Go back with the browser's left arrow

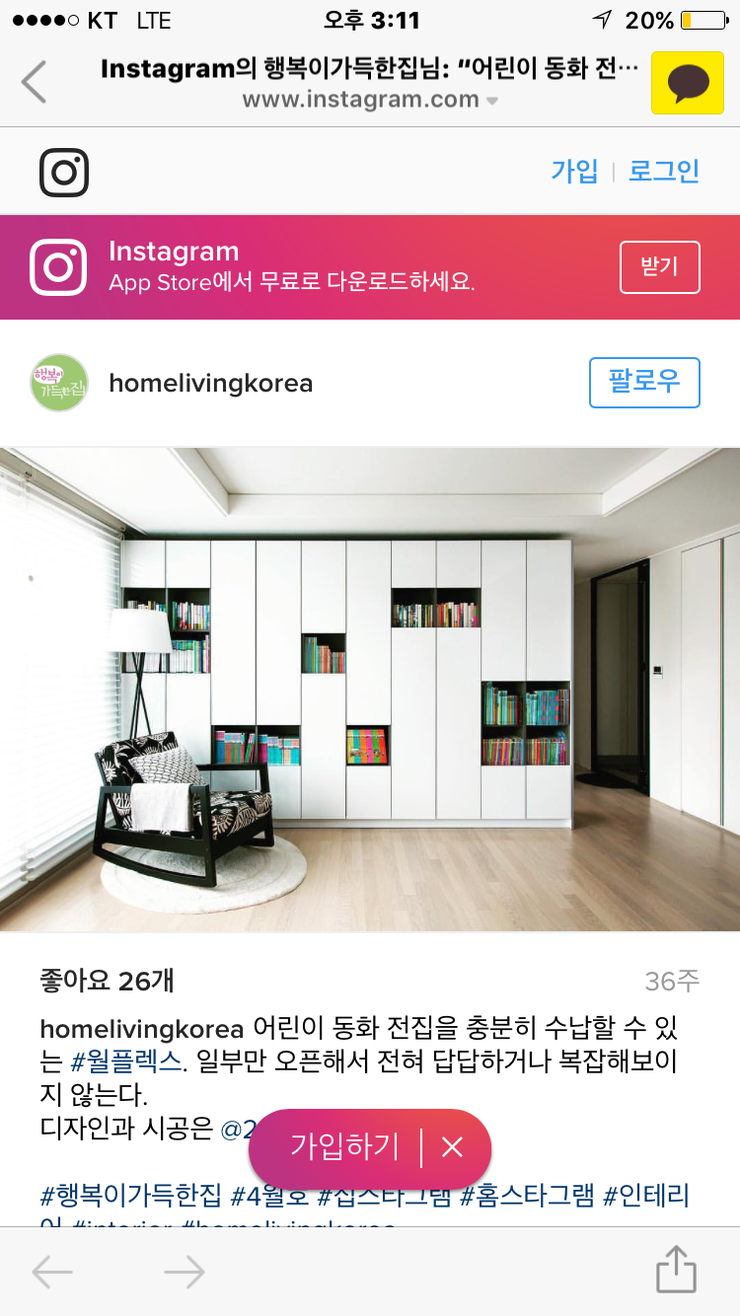coord(52,1272)
